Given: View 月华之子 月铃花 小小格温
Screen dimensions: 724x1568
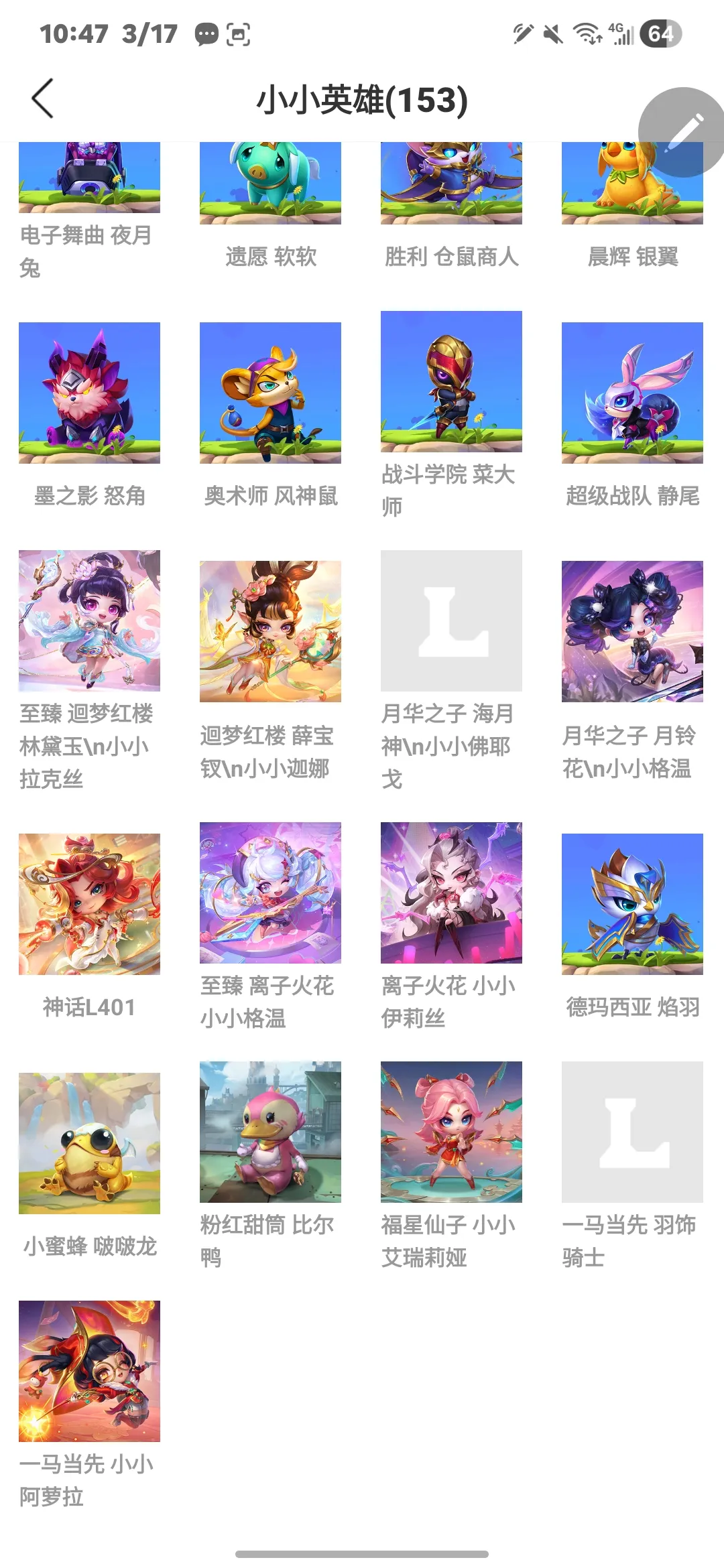Looking at the screenshot, I should [x=632, y=631].
